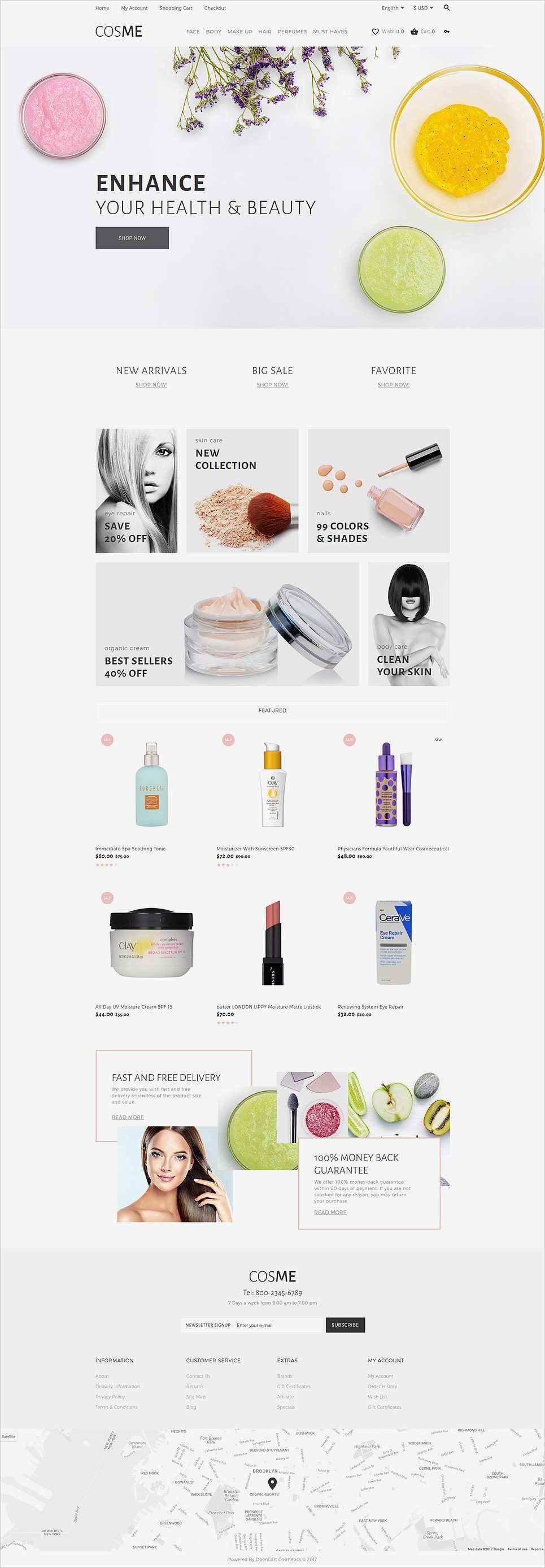The width and height of the screenshot is (545, 1568).
Task: View Renewing System Eye Repair product
Action: point(370,1007)
